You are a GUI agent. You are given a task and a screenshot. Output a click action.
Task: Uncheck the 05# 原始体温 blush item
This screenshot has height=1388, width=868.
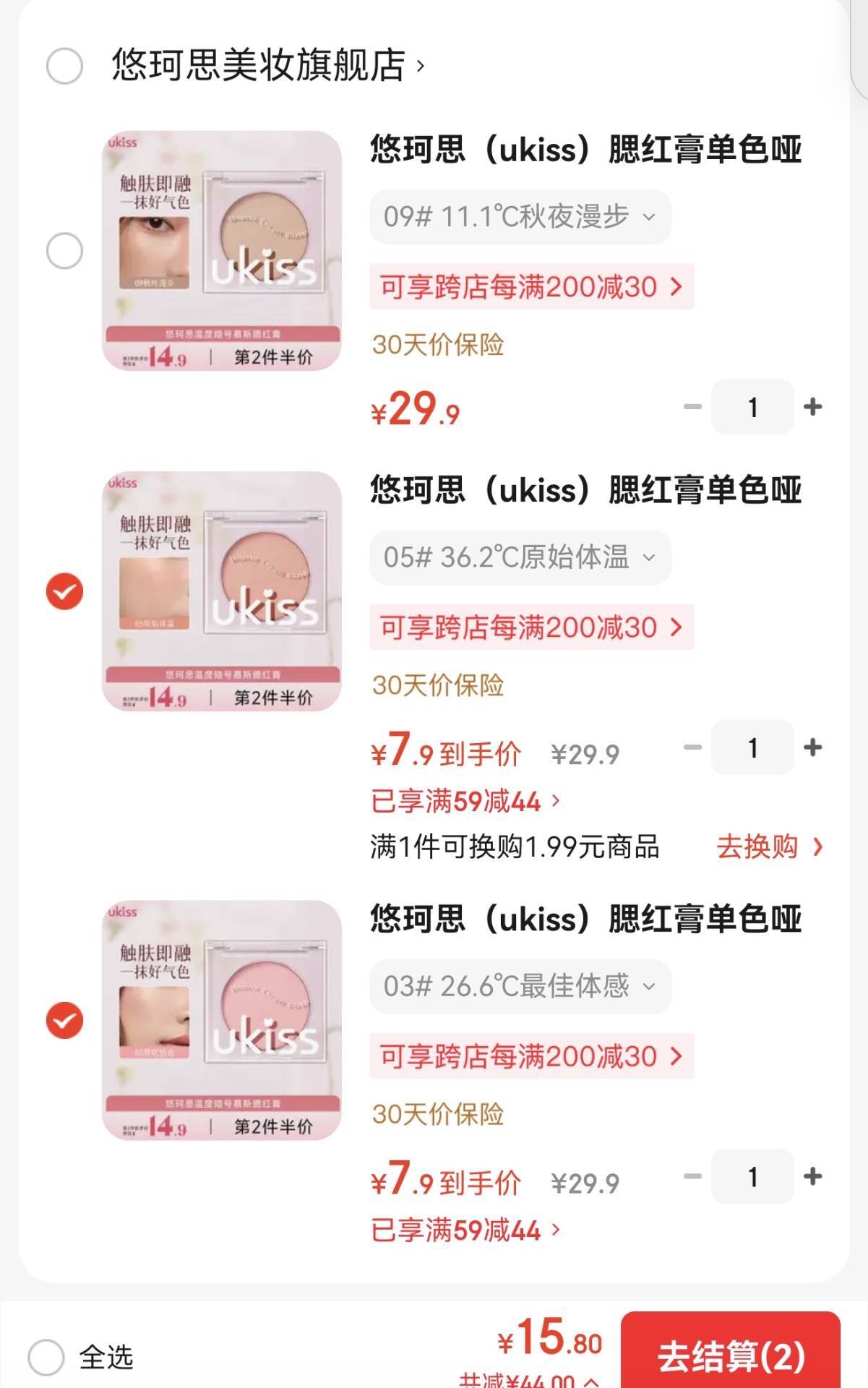64,591
